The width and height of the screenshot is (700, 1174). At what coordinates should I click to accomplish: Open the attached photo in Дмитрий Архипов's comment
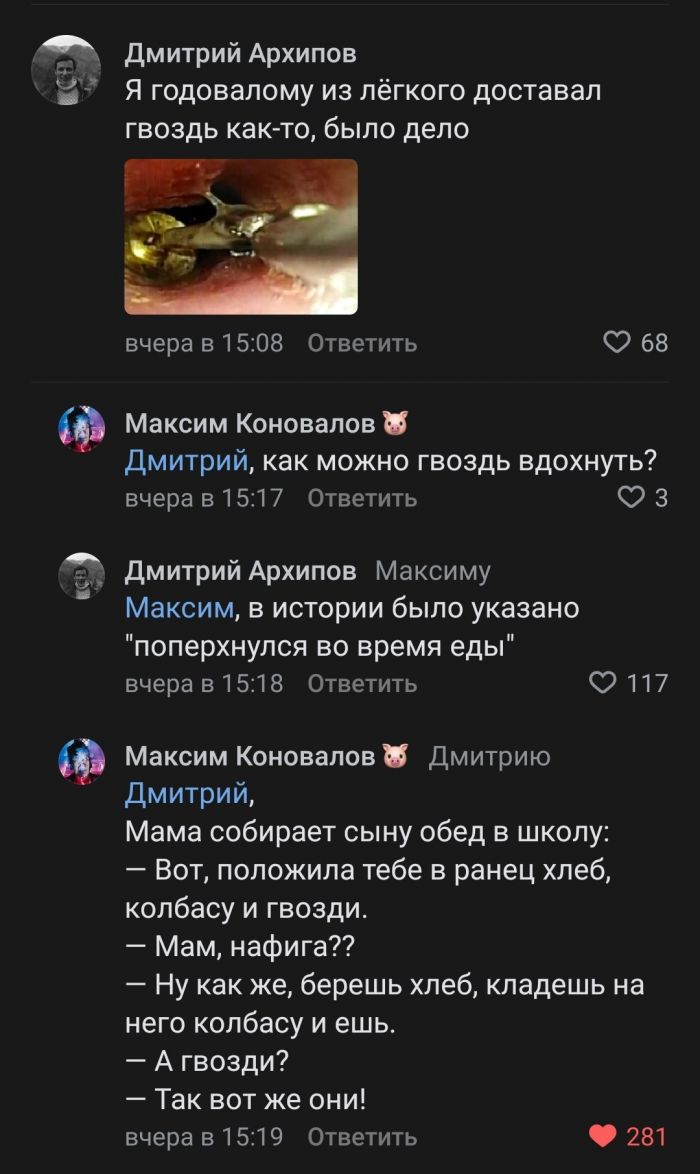tap(240, 237)
